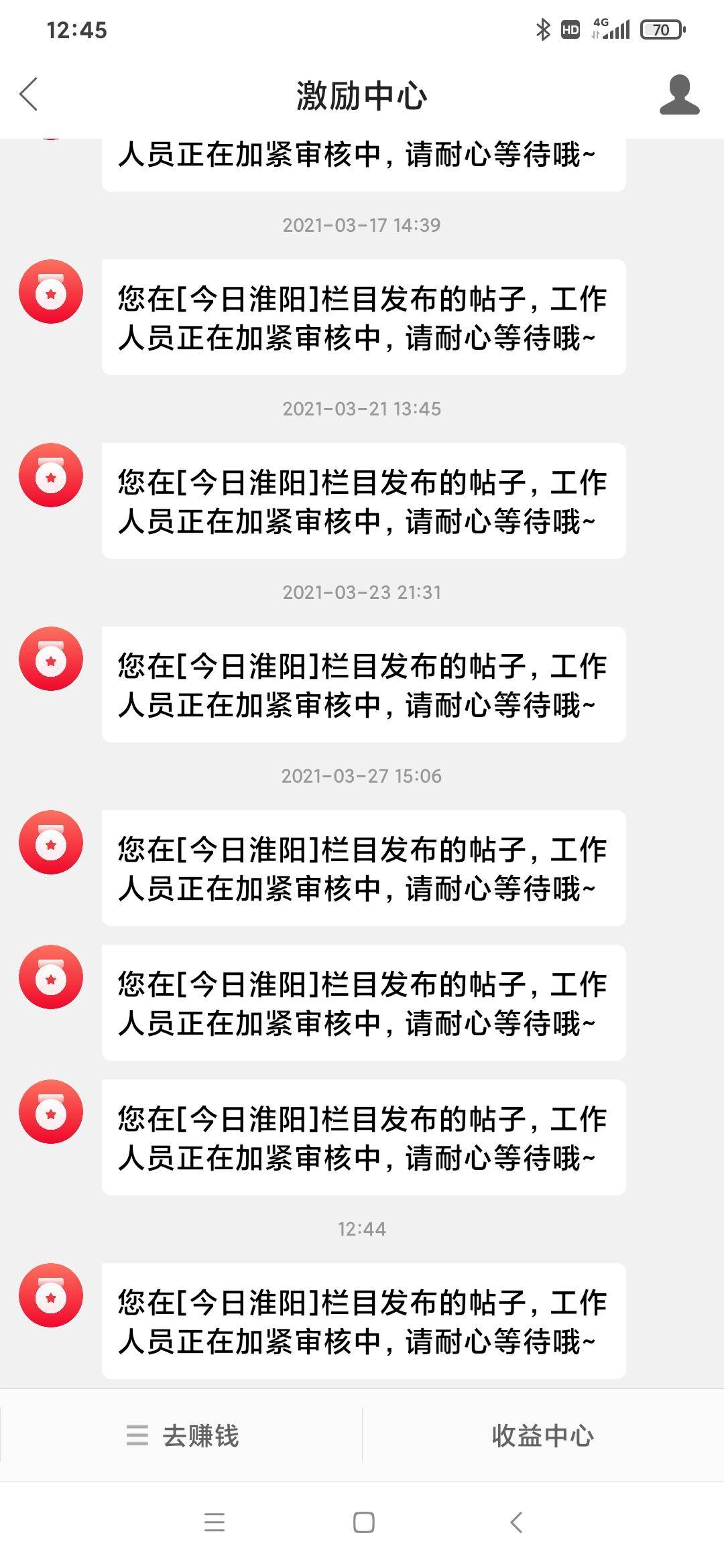The height and width of the screenshot is (1568, 724).
Task: Open recent apps from navigation bar
Action: click(x=215, y=1523)
